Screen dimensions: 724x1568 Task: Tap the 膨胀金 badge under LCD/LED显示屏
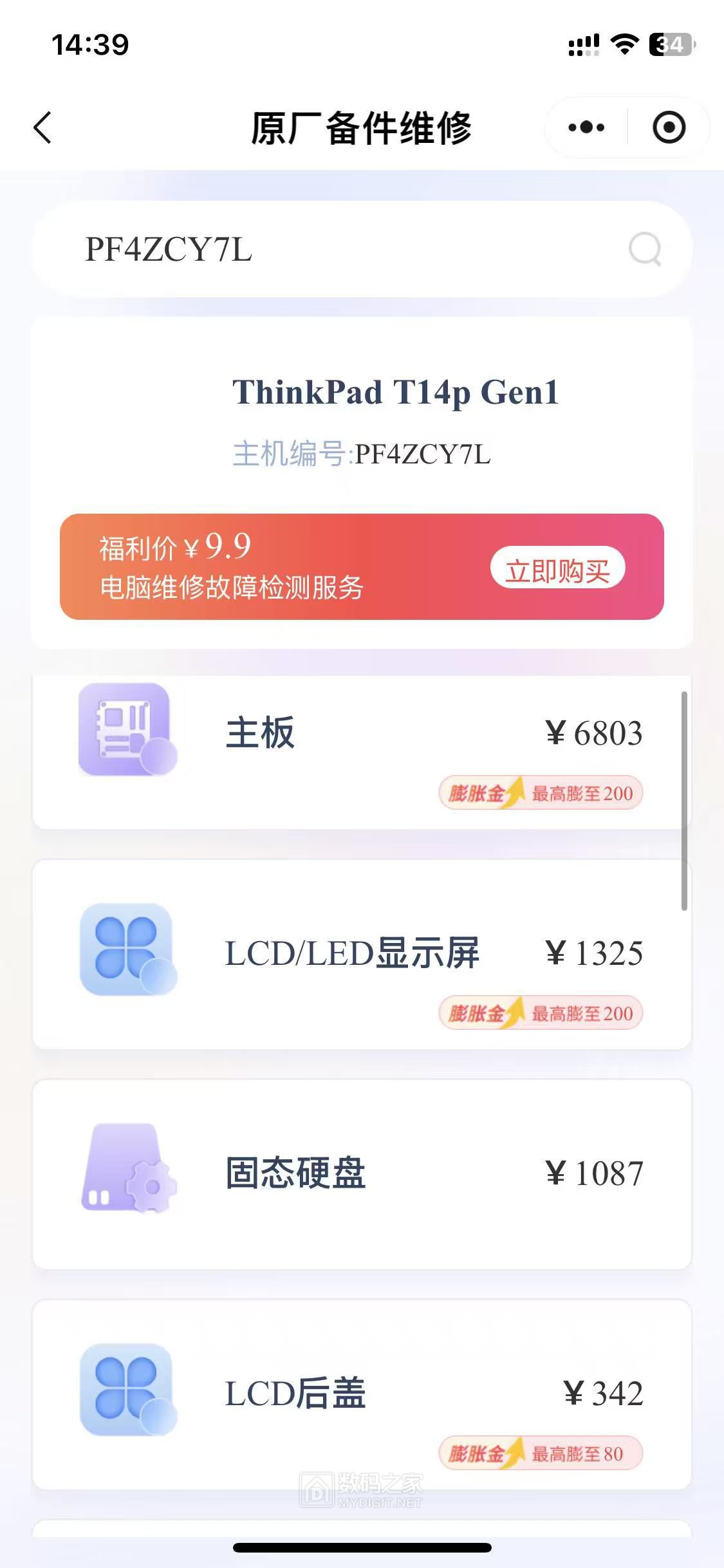(x=541, y=1013)
